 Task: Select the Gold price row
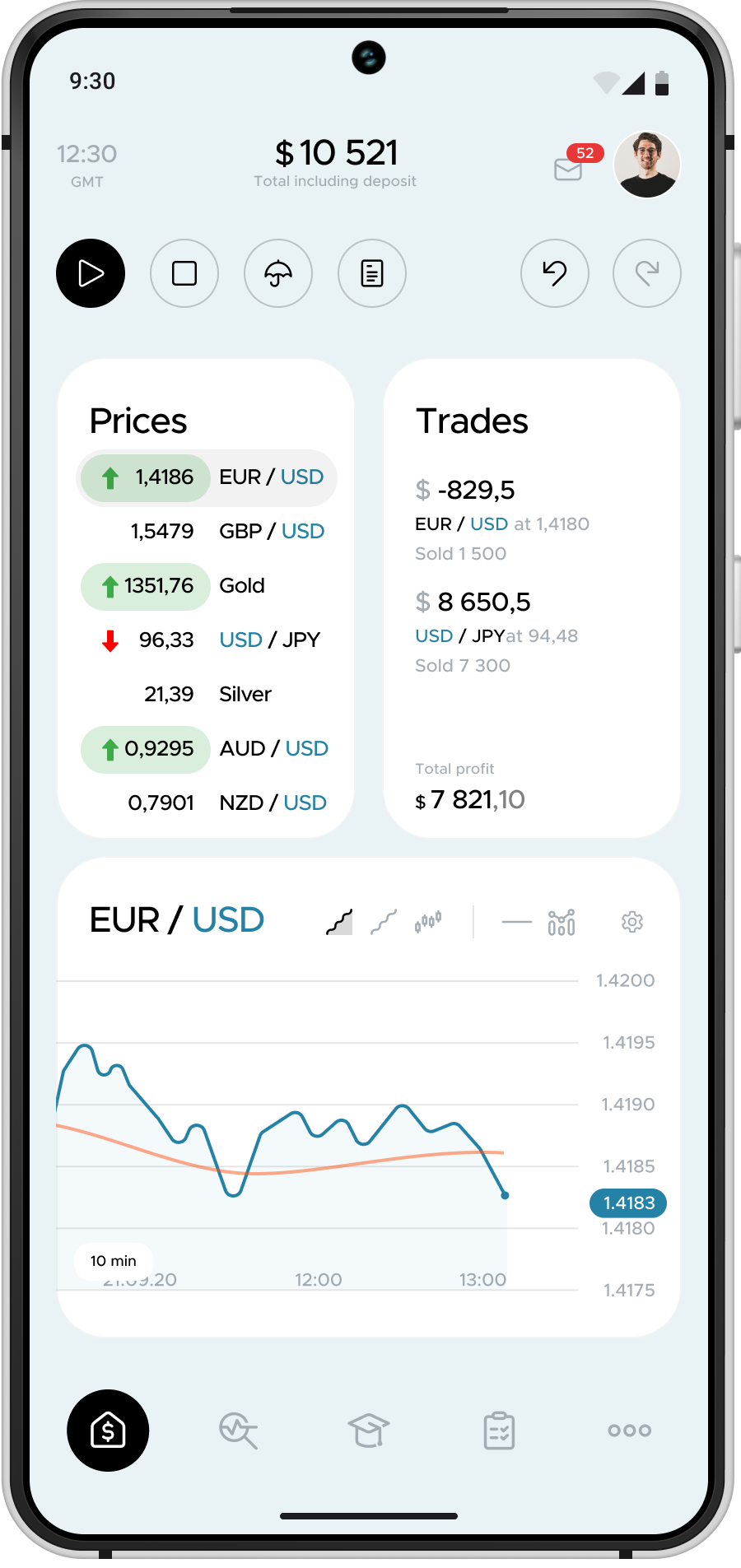point(207,586)
